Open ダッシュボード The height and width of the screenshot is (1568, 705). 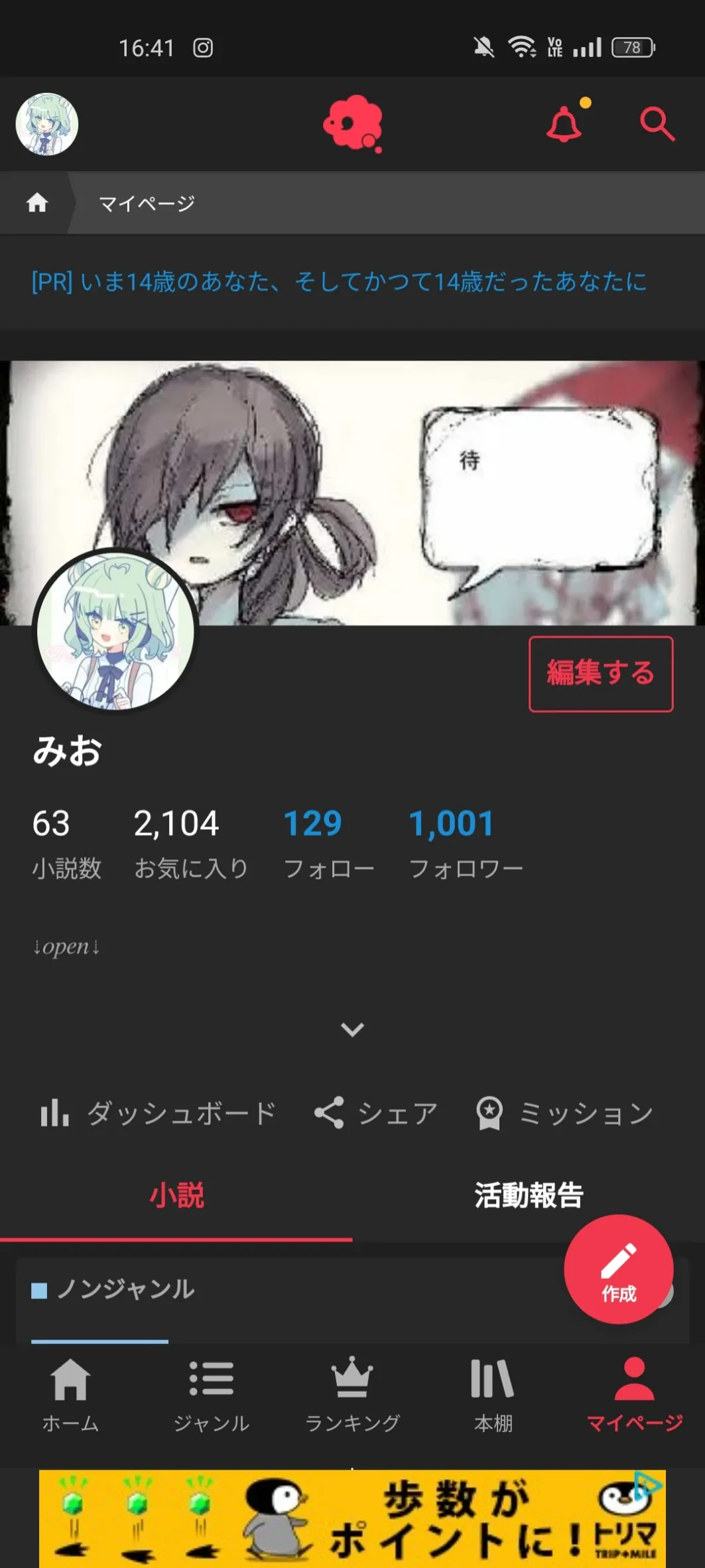tap(158, 1113)
